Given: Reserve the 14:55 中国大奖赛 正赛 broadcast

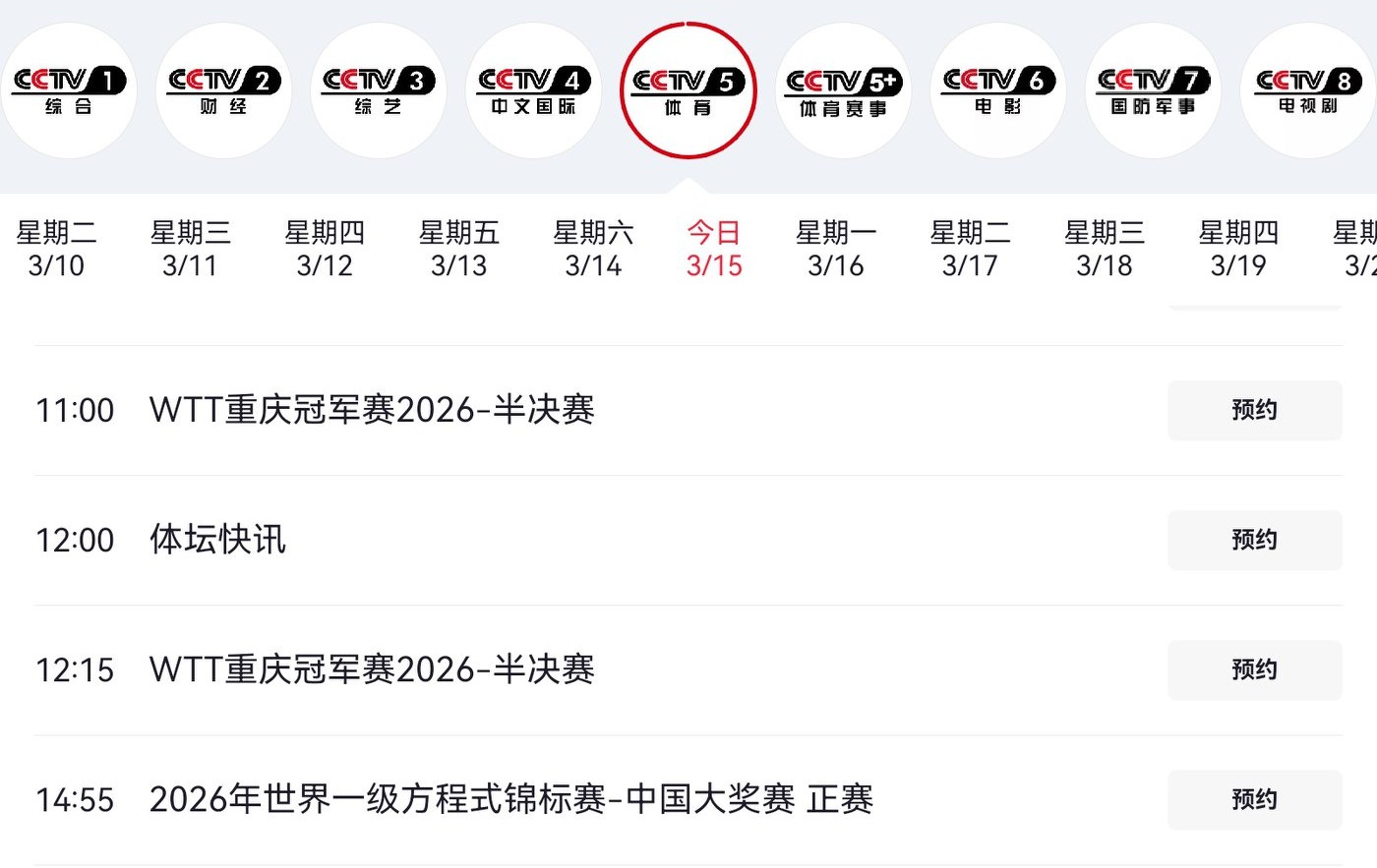Looking at the screenshot, I should tap(1254, 799).
